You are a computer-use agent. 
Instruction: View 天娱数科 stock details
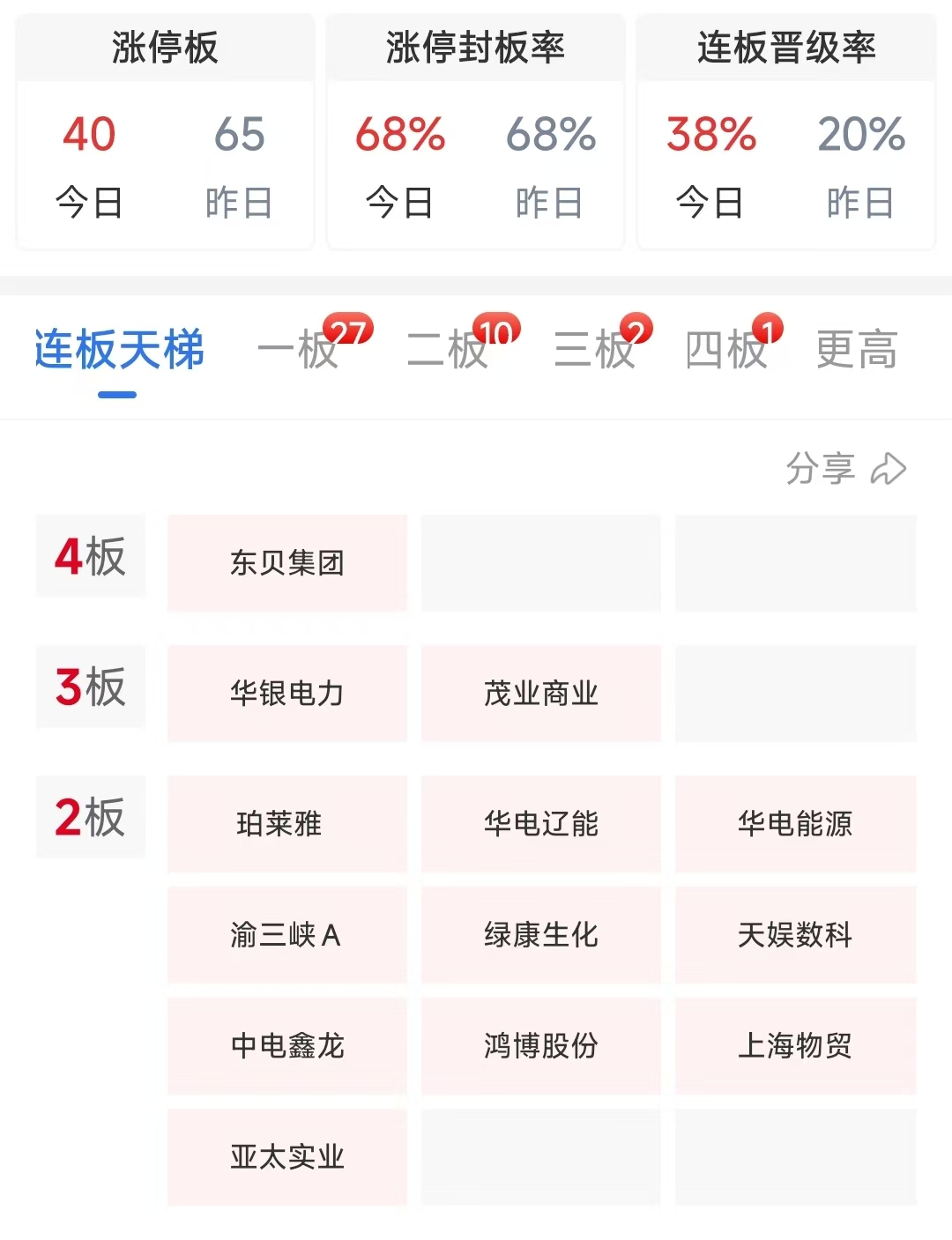[795, 935]
